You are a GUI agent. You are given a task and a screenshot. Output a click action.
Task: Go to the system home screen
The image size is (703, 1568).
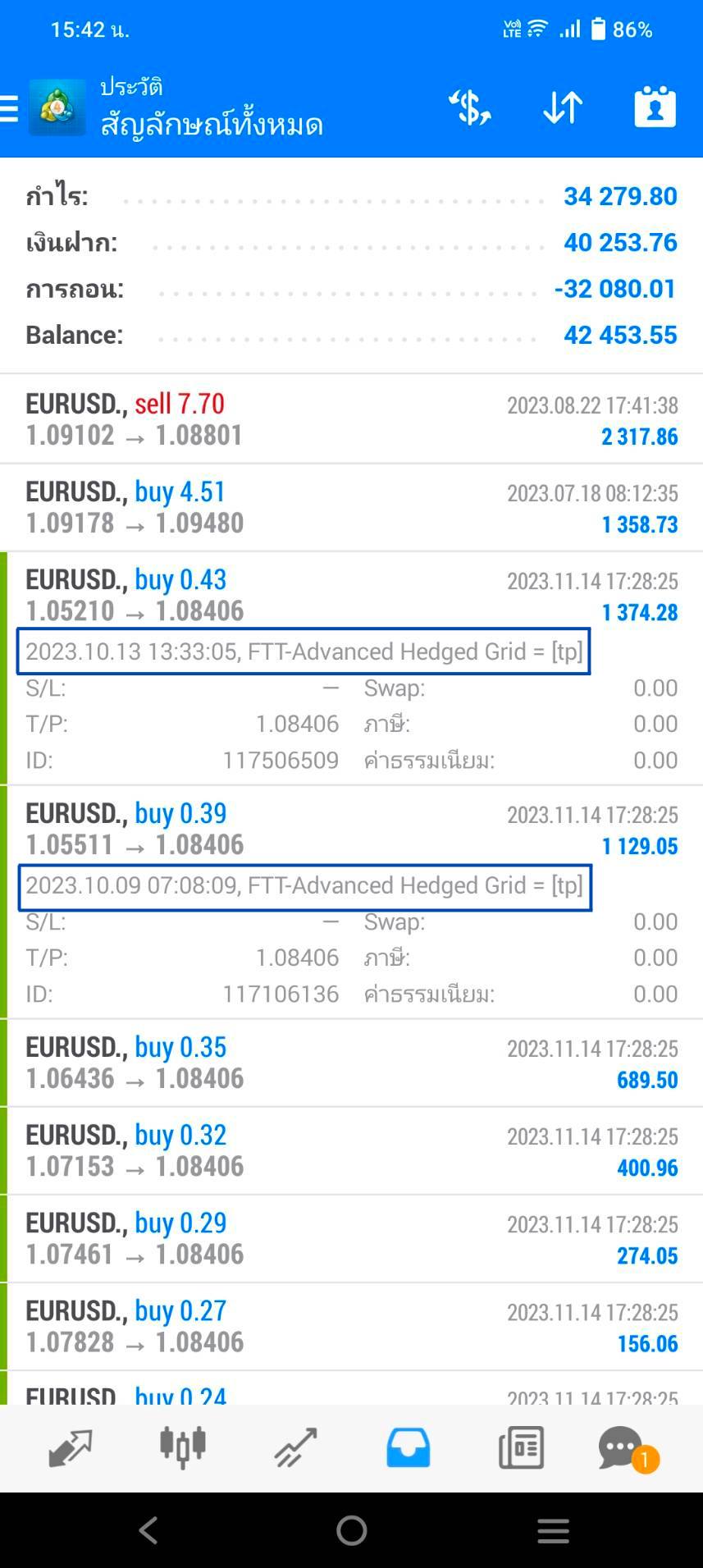(x=351, y=1530)
